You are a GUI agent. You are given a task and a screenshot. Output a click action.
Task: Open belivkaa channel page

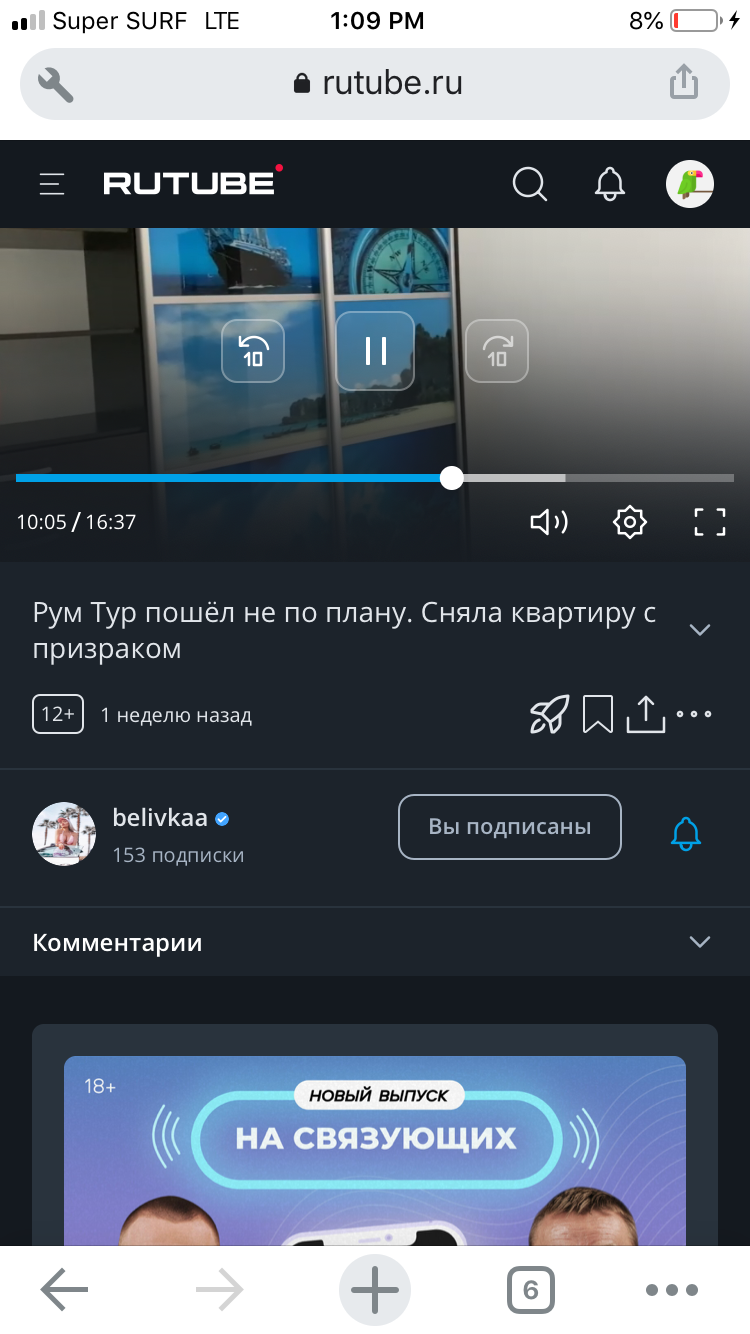point(160,819)
